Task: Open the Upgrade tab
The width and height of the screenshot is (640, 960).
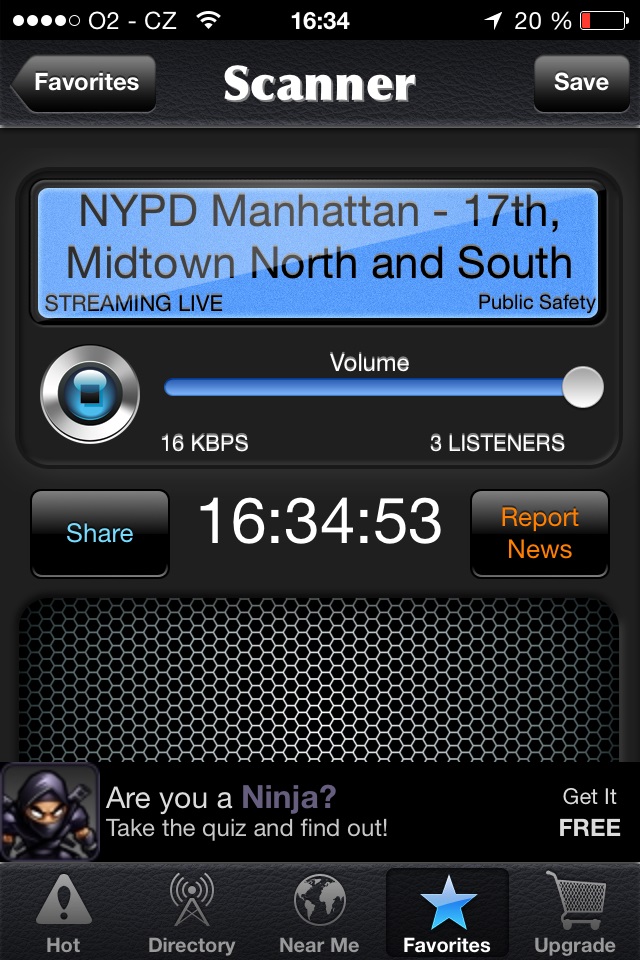Action: 575,912
